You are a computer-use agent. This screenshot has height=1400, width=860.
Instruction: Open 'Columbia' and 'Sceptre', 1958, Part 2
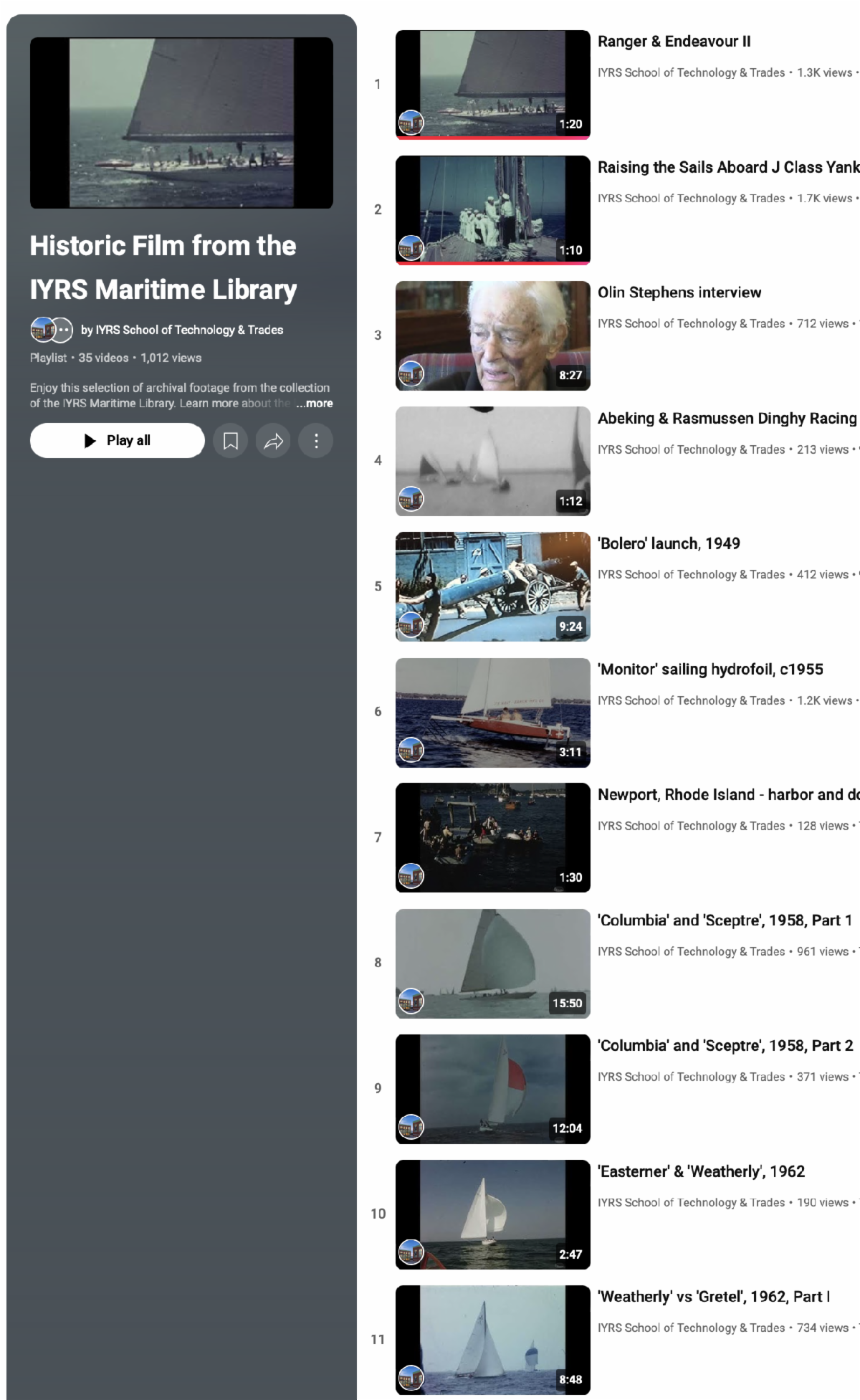point(492,1088)
